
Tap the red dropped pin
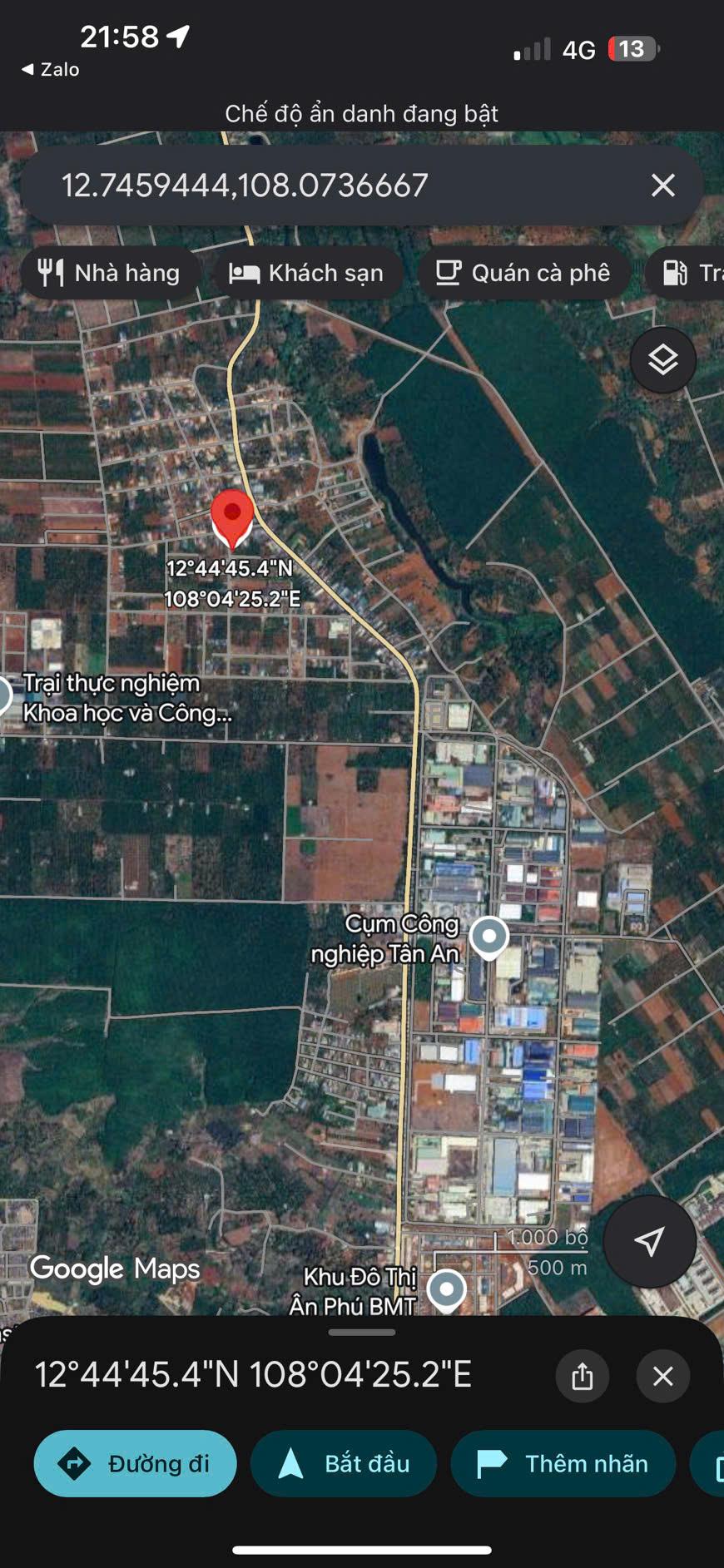pyautogui.click(x=232, y=516)
